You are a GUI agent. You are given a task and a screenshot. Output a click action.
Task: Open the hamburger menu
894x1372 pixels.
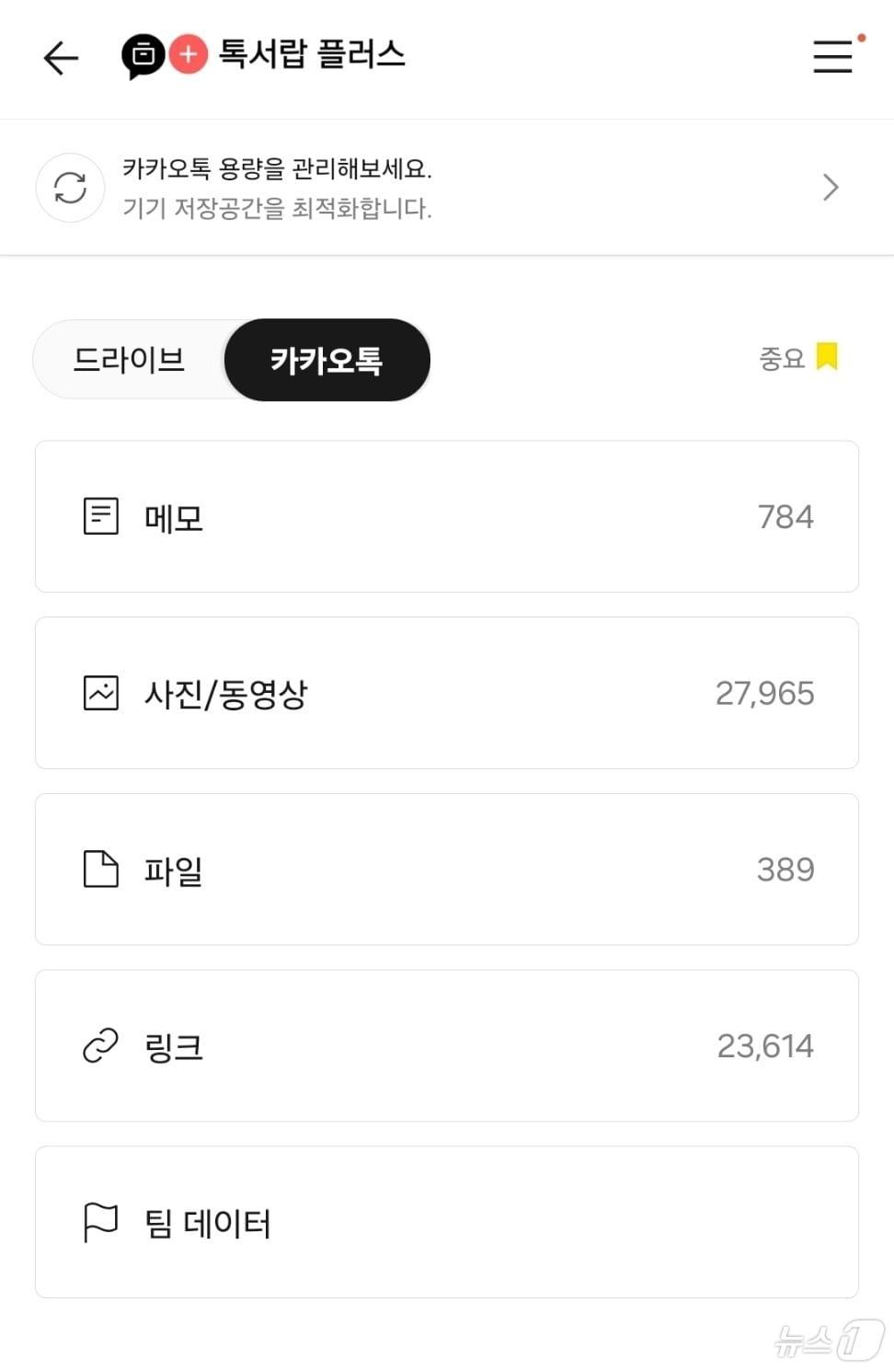(832, 56)
